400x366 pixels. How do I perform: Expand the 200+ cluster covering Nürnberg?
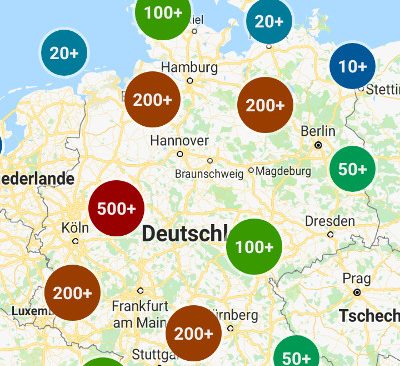193,333
